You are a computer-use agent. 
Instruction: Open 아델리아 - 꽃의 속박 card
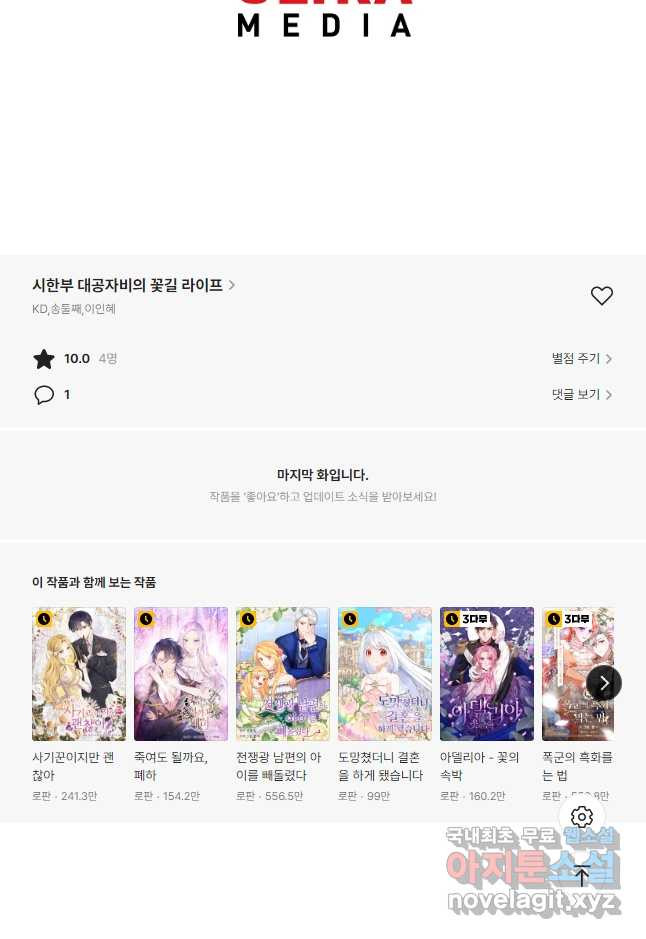tap(487, 674)
